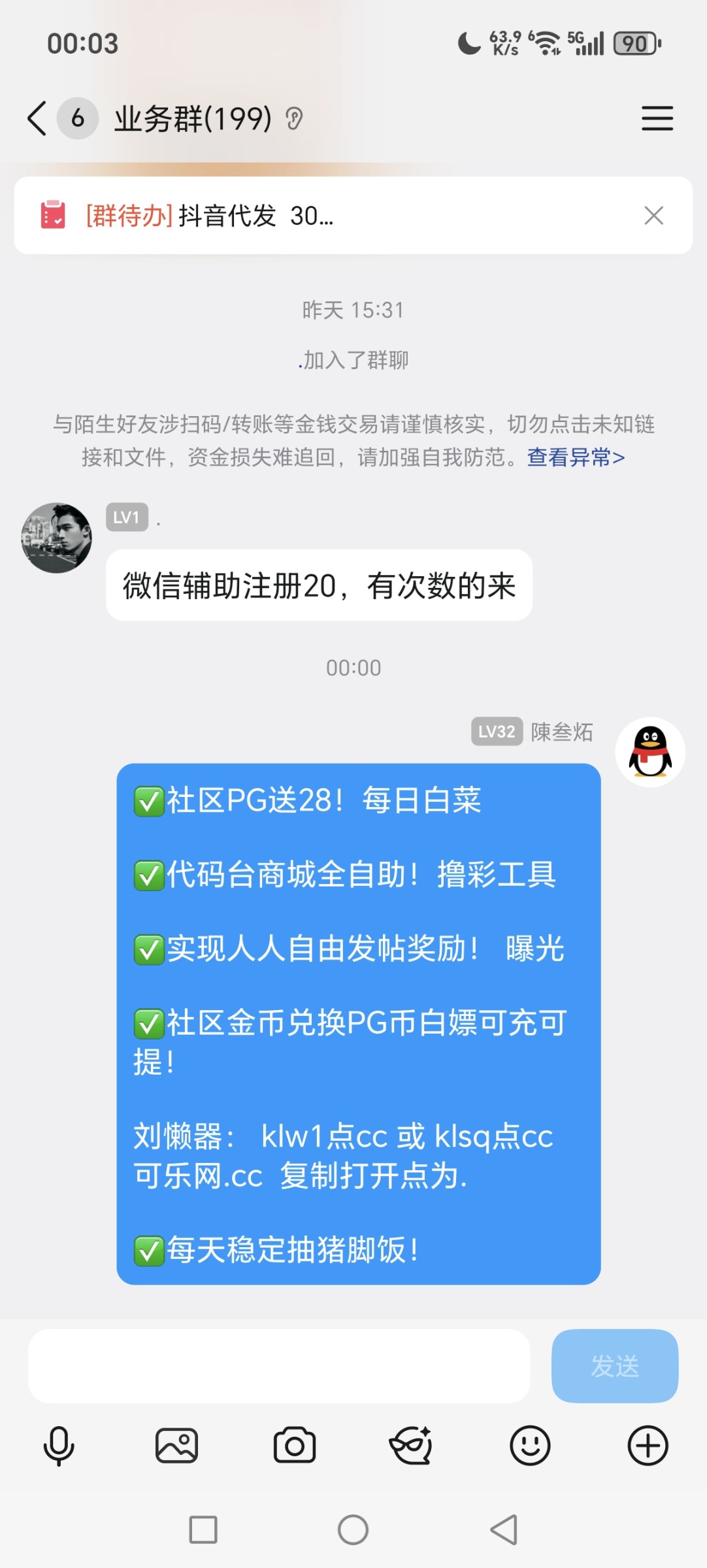Tap the earphone icon beside group name
The height and width of the screenshot is (1568, 707).
[x=295, y=119]
